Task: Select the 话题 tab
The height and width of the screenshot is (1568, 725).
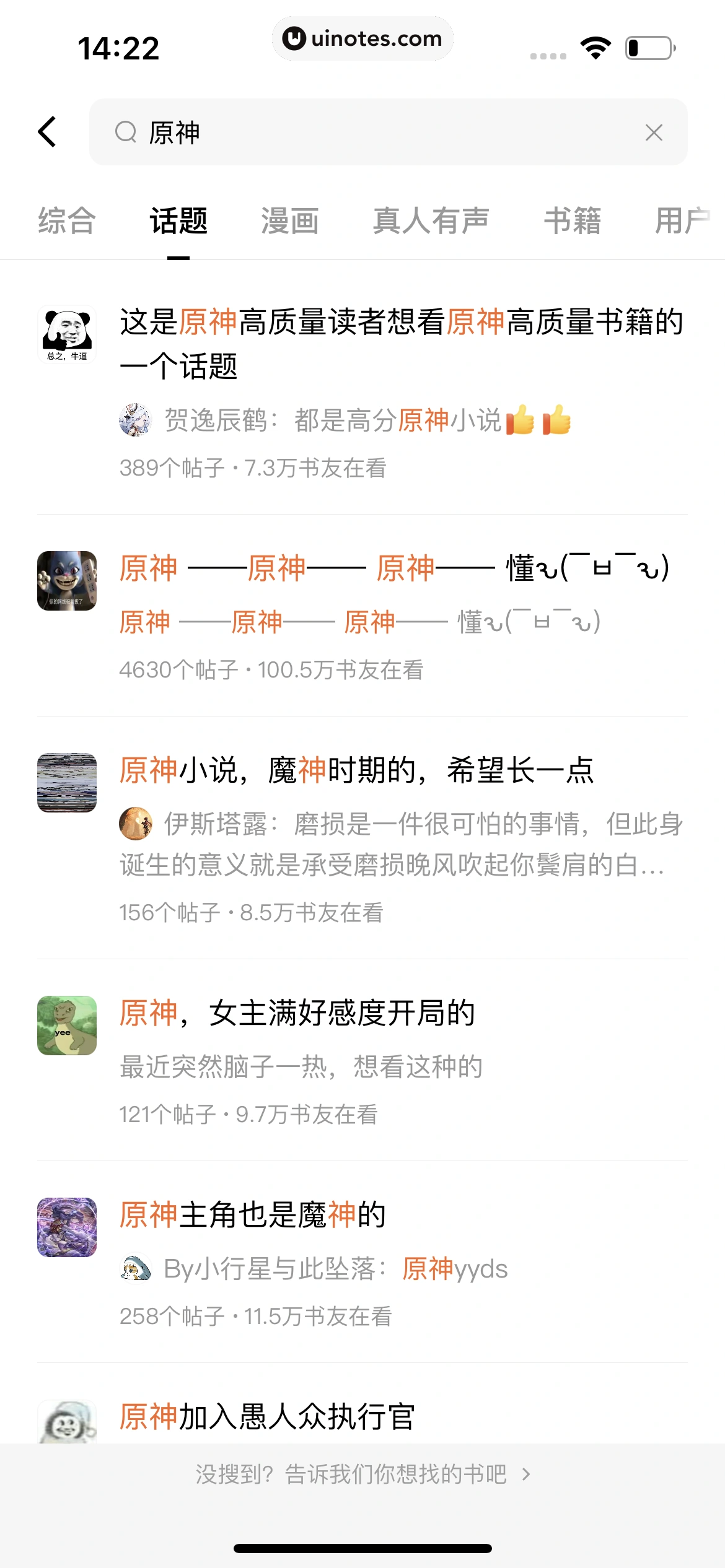Action: click(x=178, y=221)
